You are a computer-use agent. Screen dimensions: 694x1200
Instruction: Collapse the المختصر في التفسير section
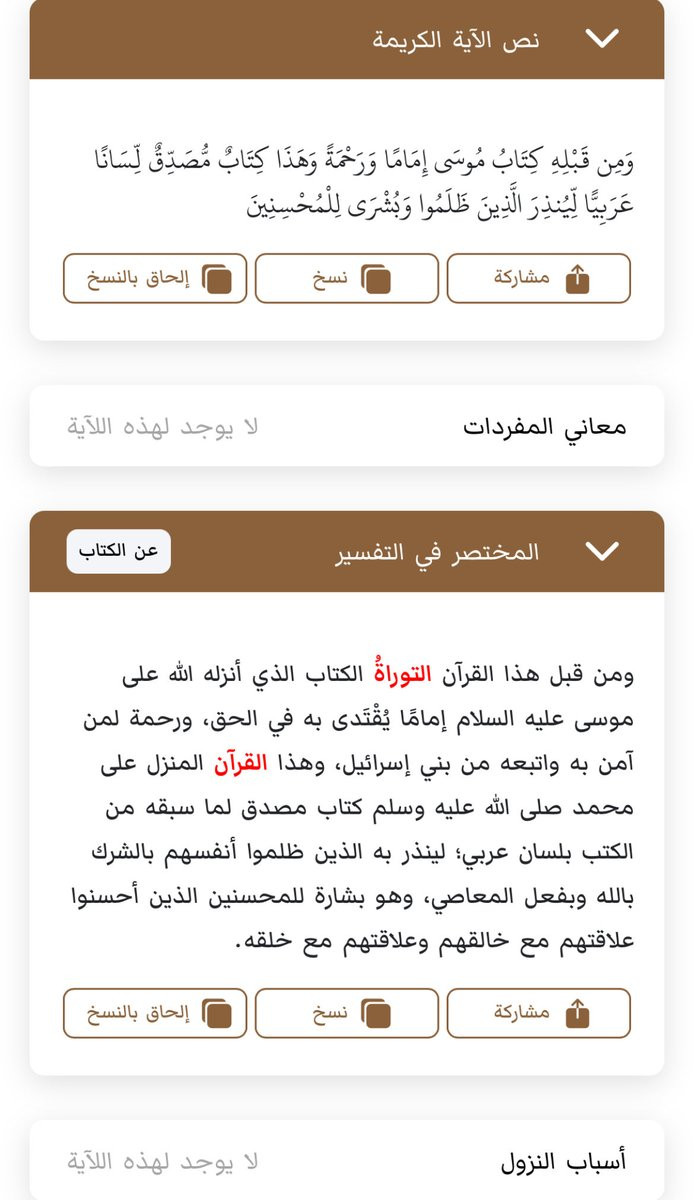603,551
